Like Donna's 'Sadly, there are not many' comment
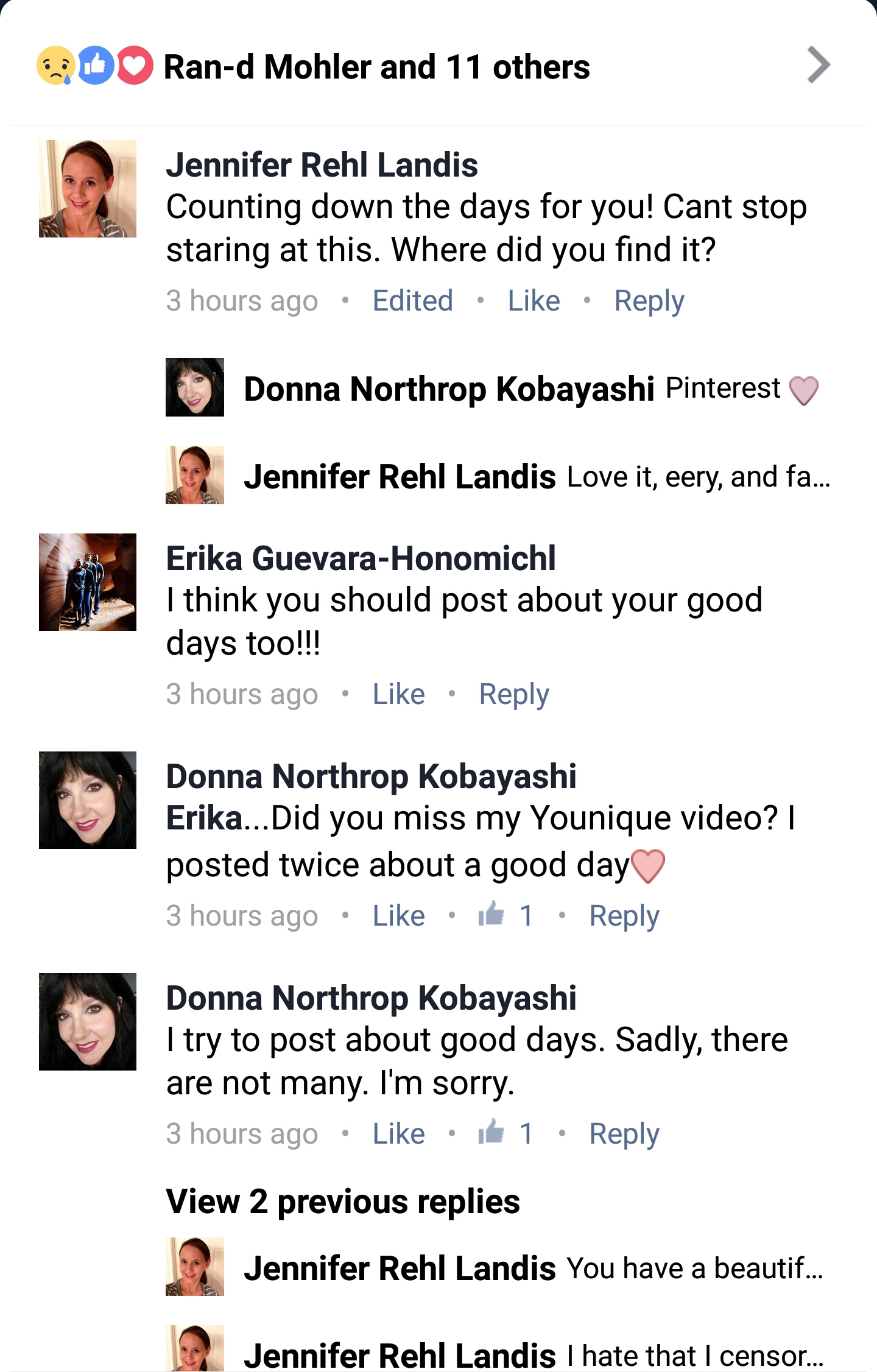 [x=398, y=1134]
